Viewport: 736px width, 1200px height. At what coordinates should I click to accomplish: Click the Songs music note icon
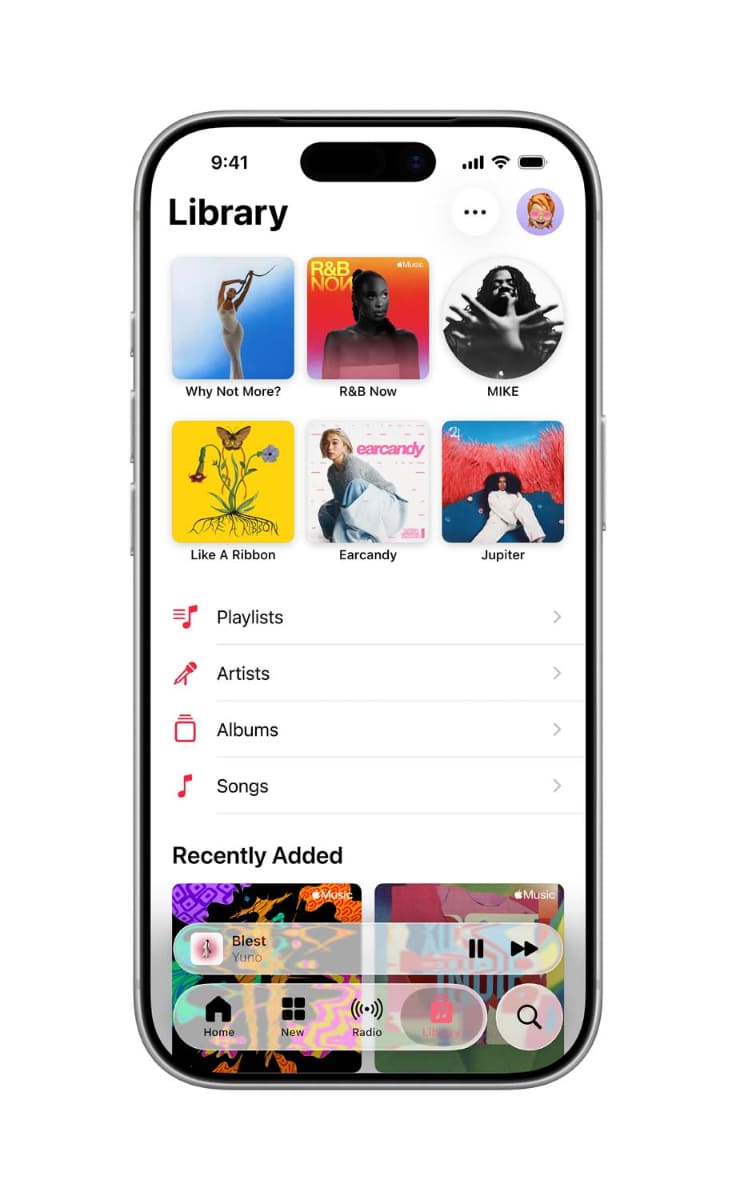point(186,786)
